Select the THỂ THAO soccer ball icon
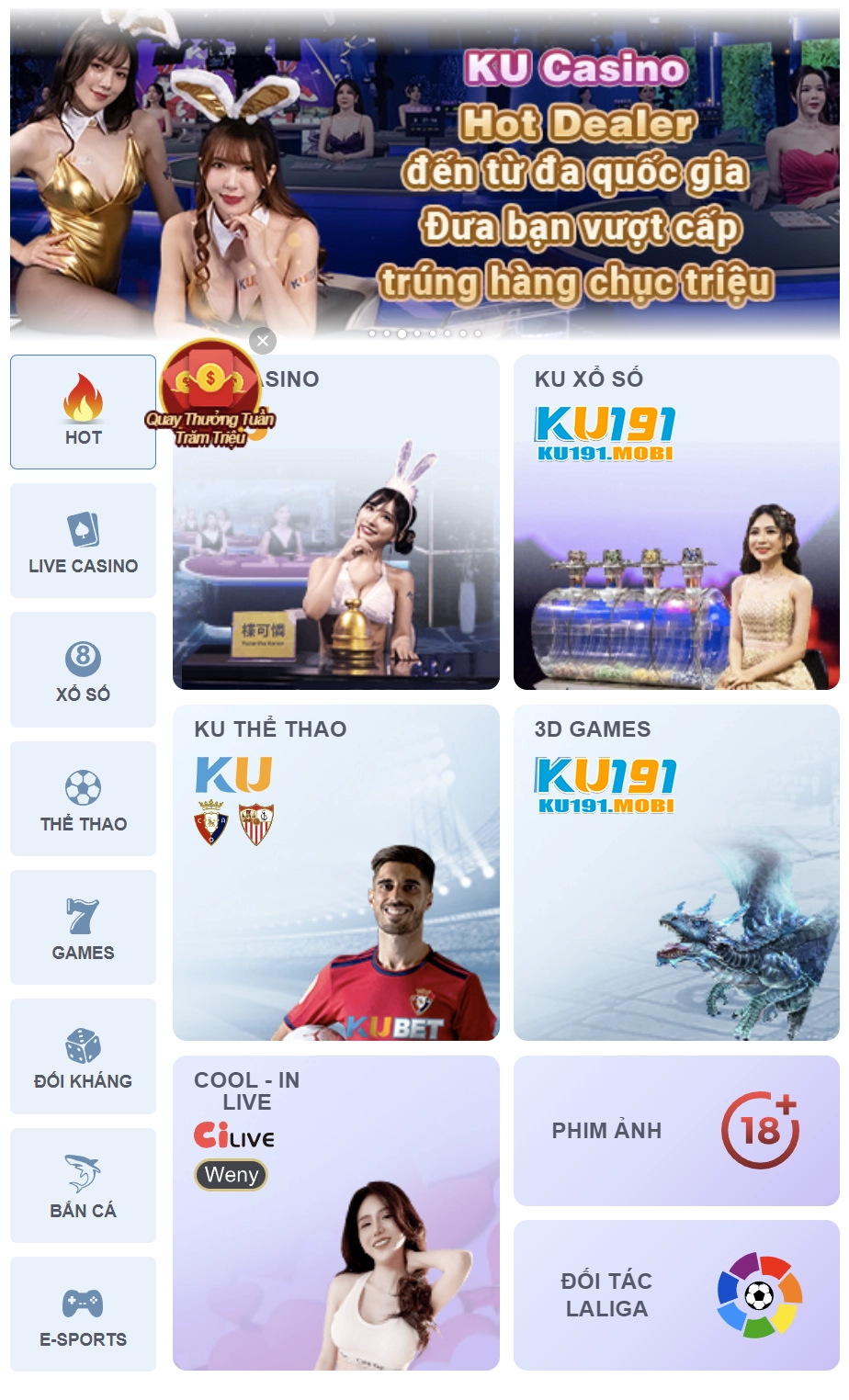Image resolution: width=849 pixels, height=1400 pixels. 83,788
